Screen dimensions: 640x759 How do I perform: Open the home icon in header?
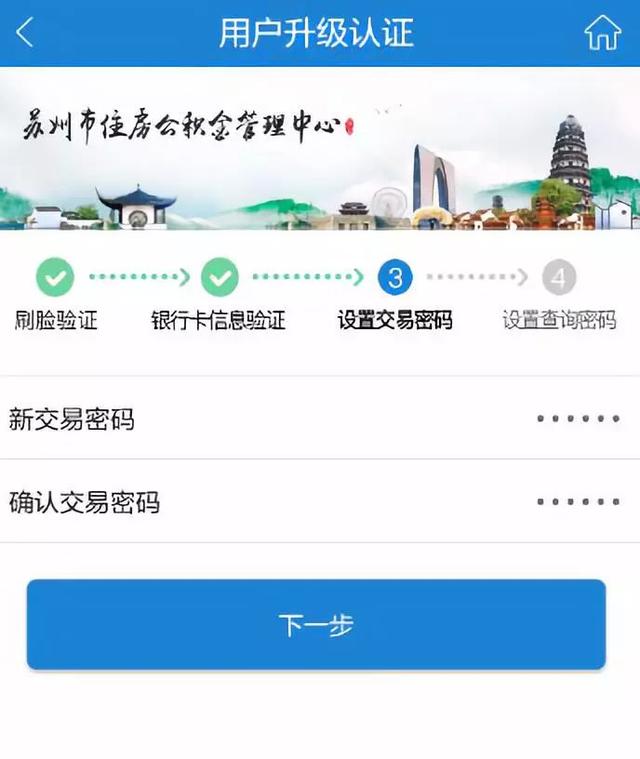(x=602, y=33)
